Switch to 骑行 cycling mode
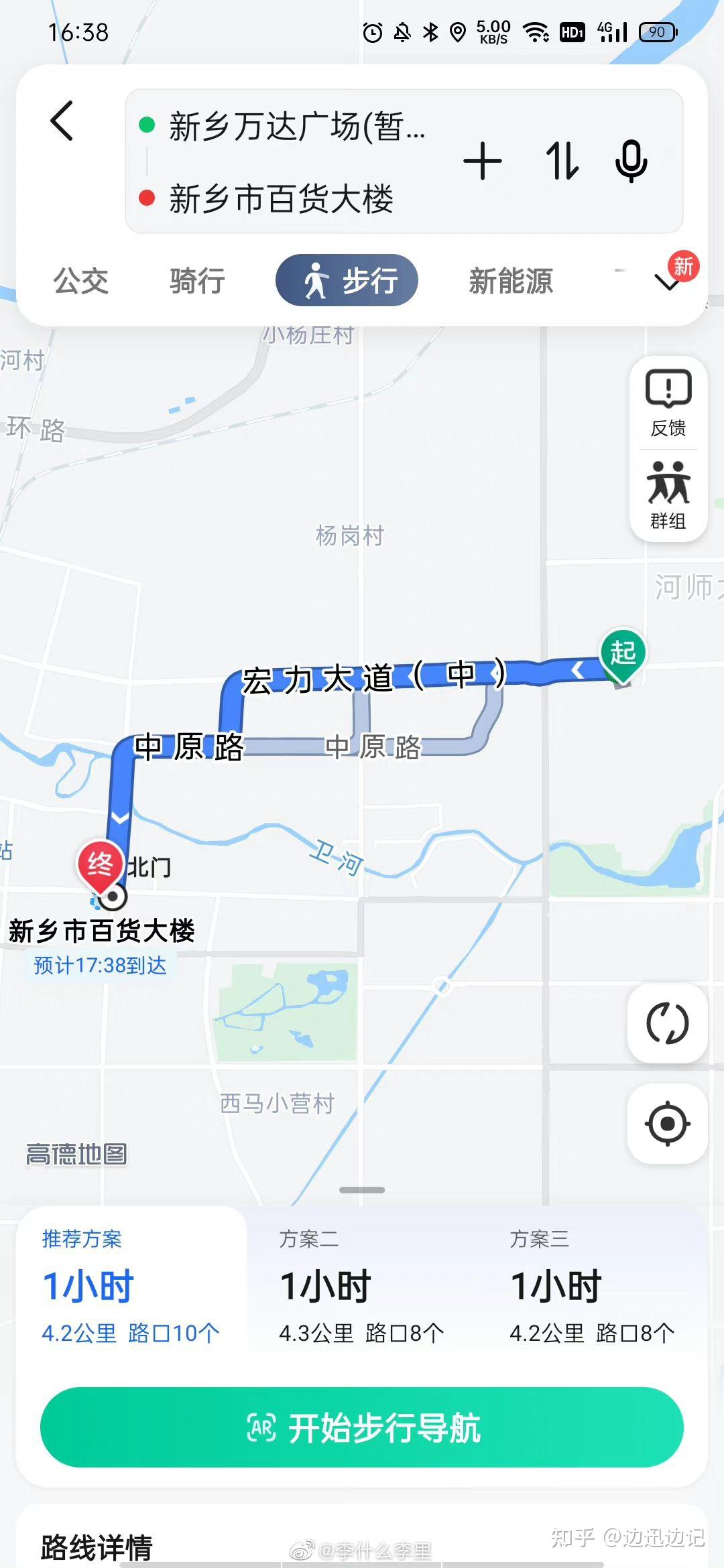Image resolution: width=724 pixels, height=1568 pixels. (197, 281)
